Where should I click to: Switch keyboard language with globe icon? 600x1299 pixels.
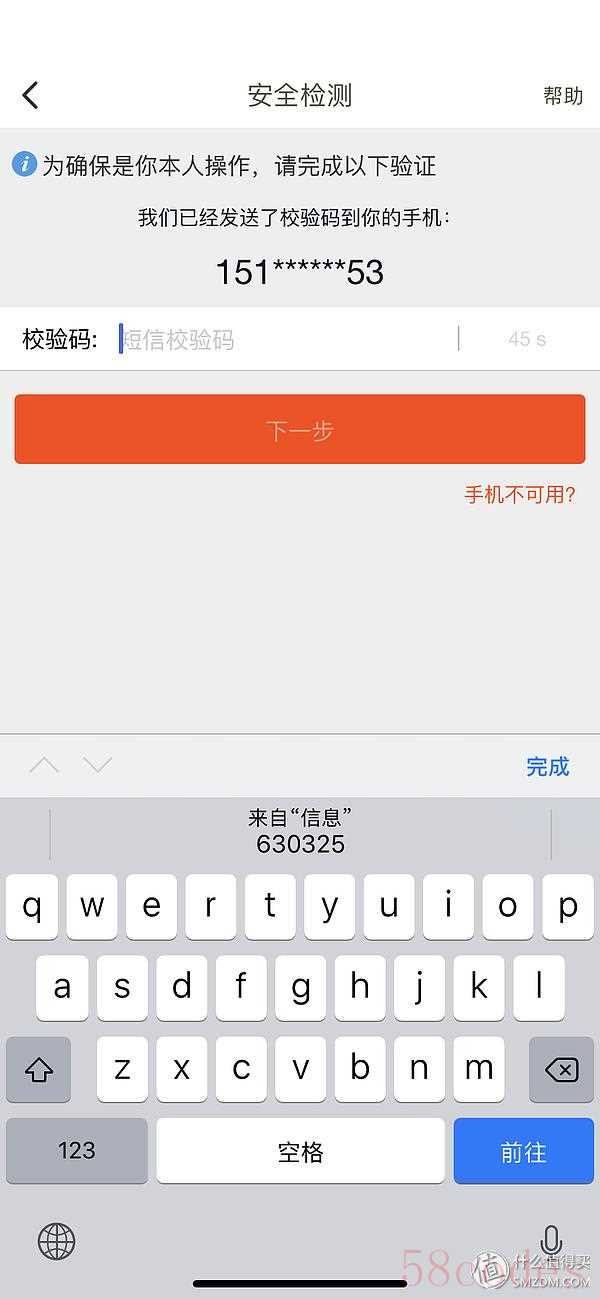pos(56,1242)
